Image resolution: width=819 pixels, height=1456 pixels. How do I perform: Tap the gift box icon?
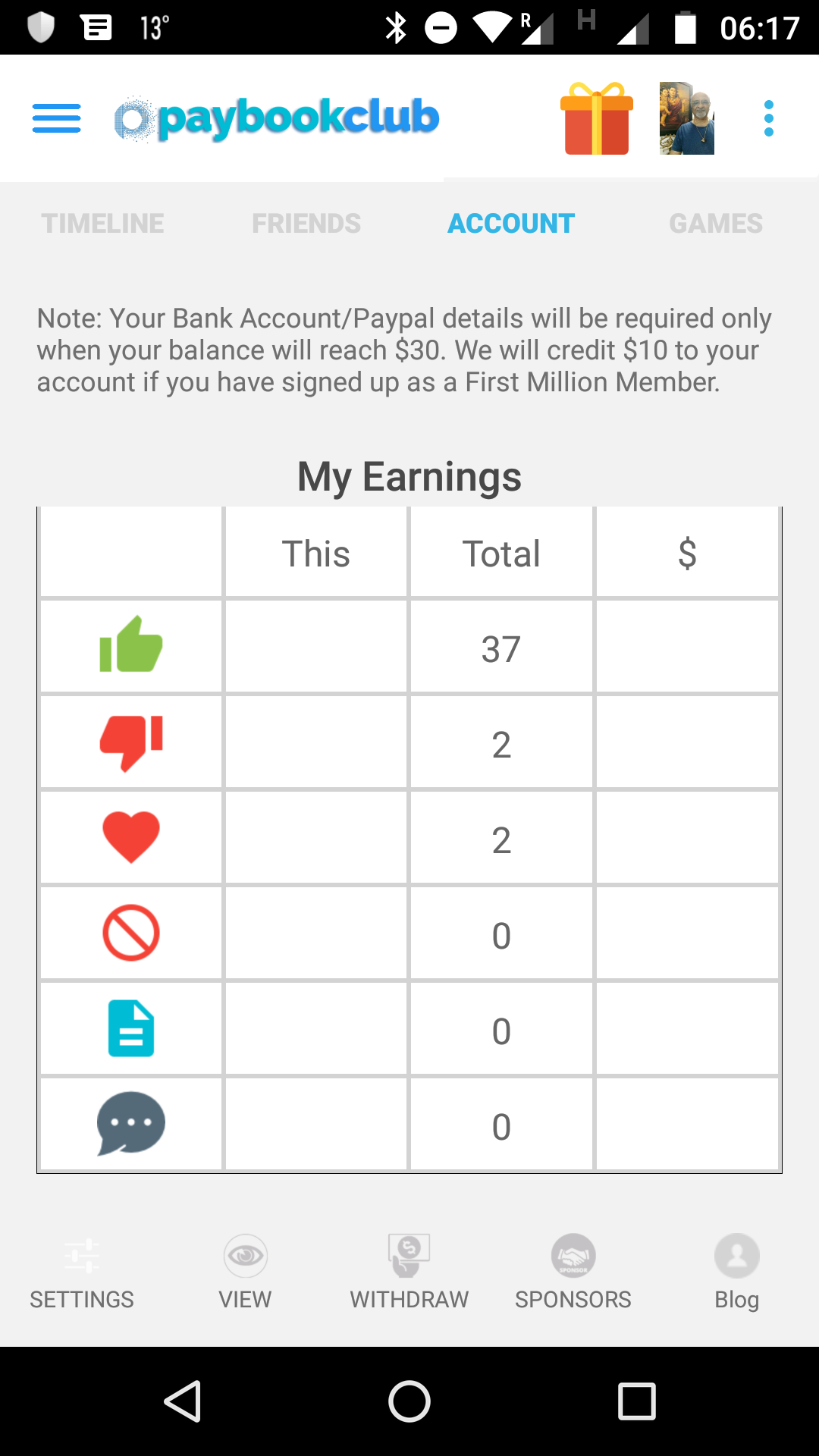click(x=597, y=118)
